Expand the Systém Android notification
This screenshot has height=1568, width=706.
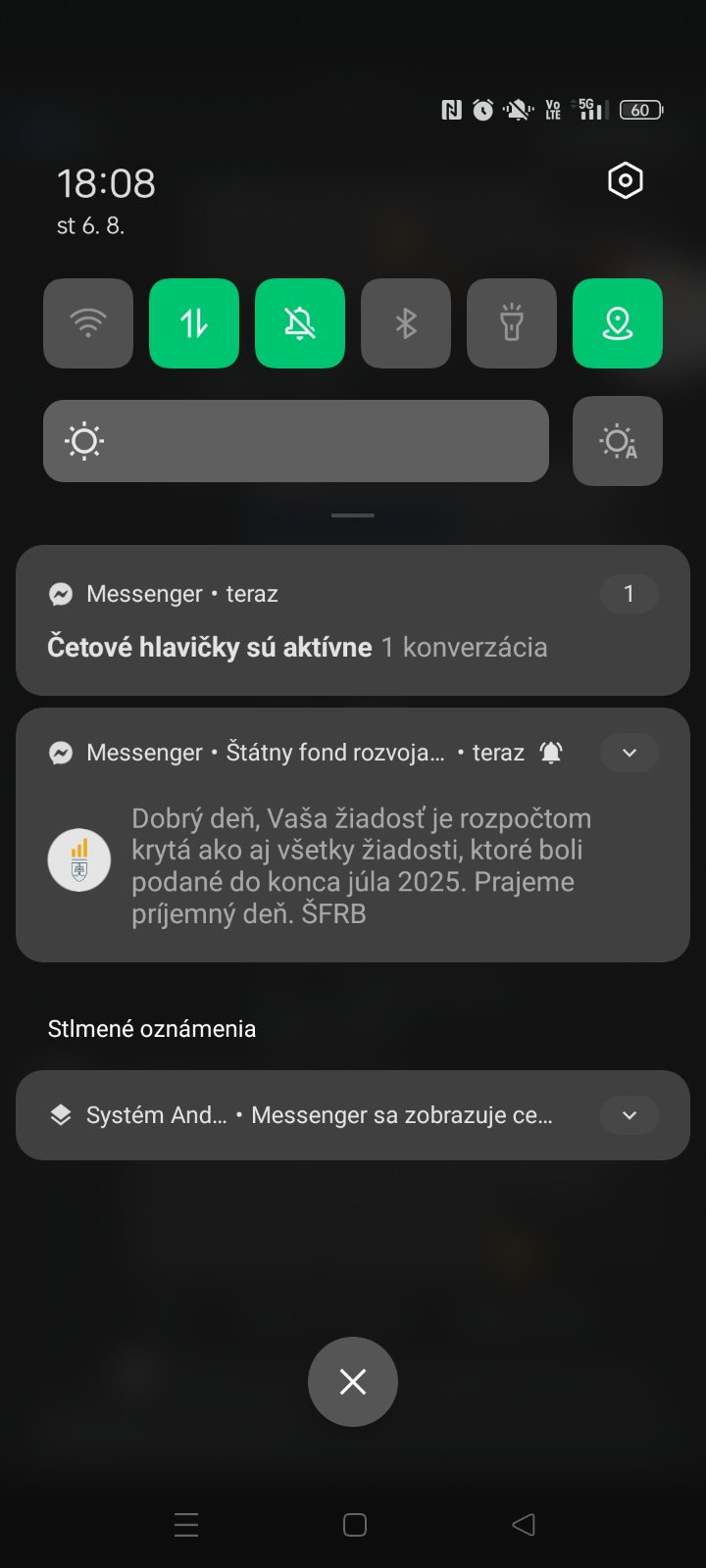tap(630, 1115)
